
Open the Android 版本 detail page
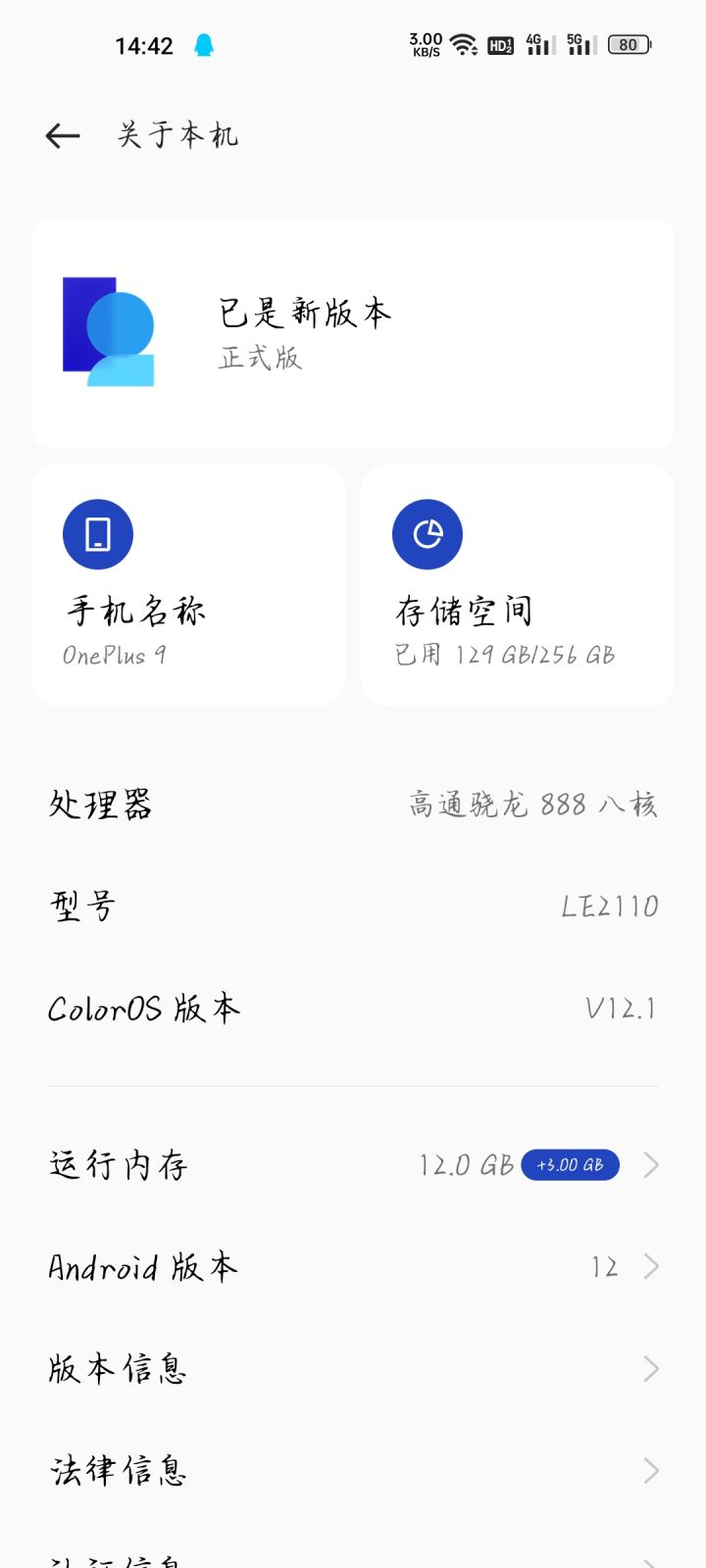(x=353, y=1266)
